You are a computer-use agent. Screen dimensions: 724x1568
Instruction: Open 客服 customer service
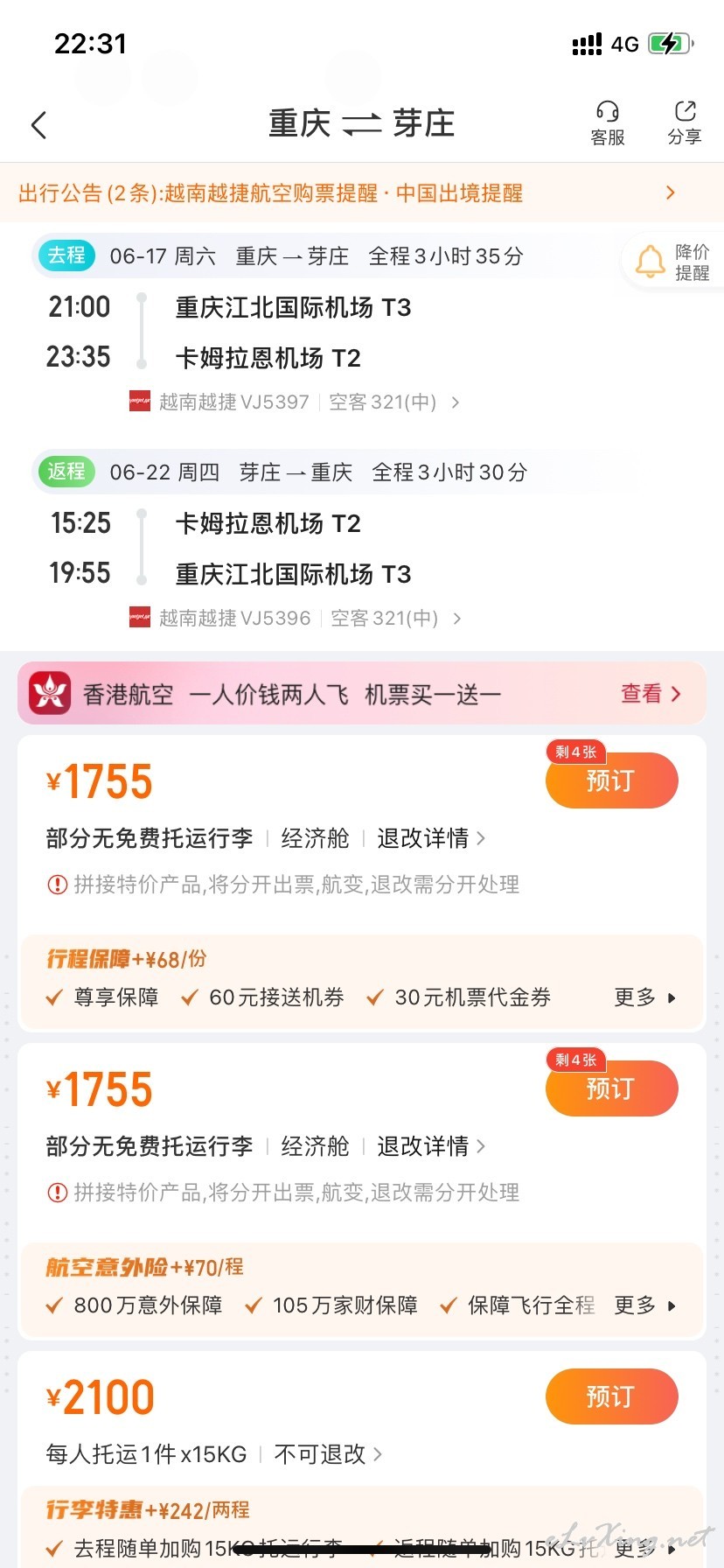(608, 123)
